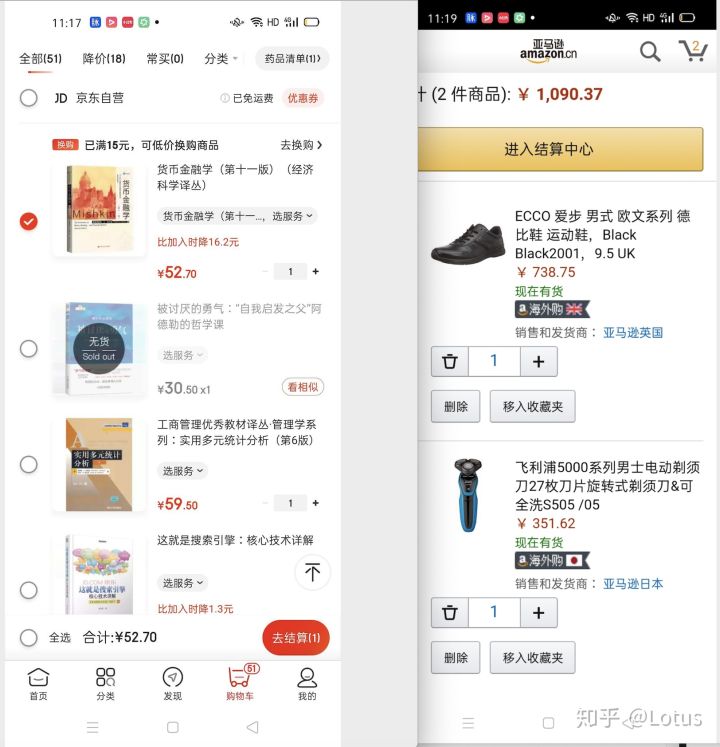Move Philips shaver to 收藏夹

point(532,657)
